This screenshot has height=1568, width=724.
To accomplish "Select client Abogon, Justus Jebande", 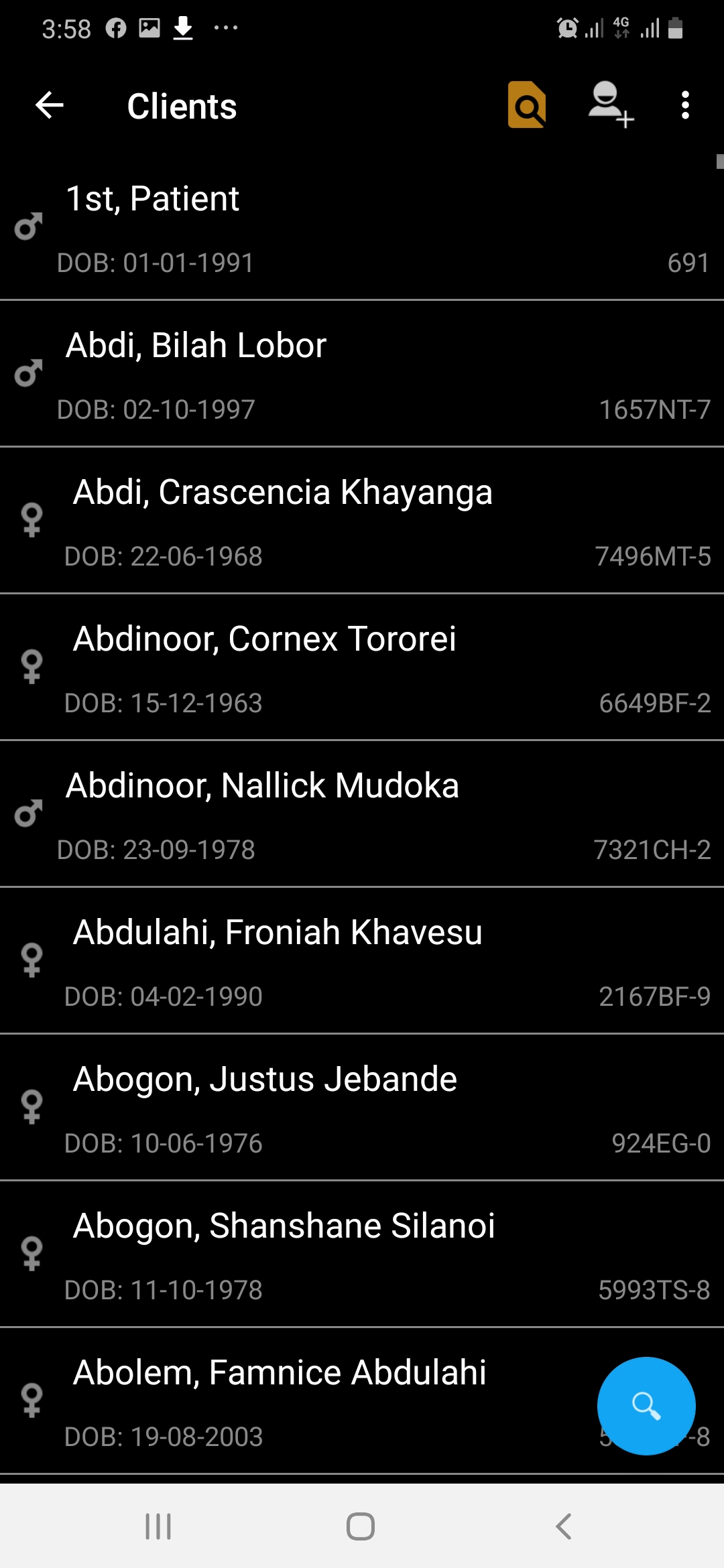I will click(x=362, y=1107).
